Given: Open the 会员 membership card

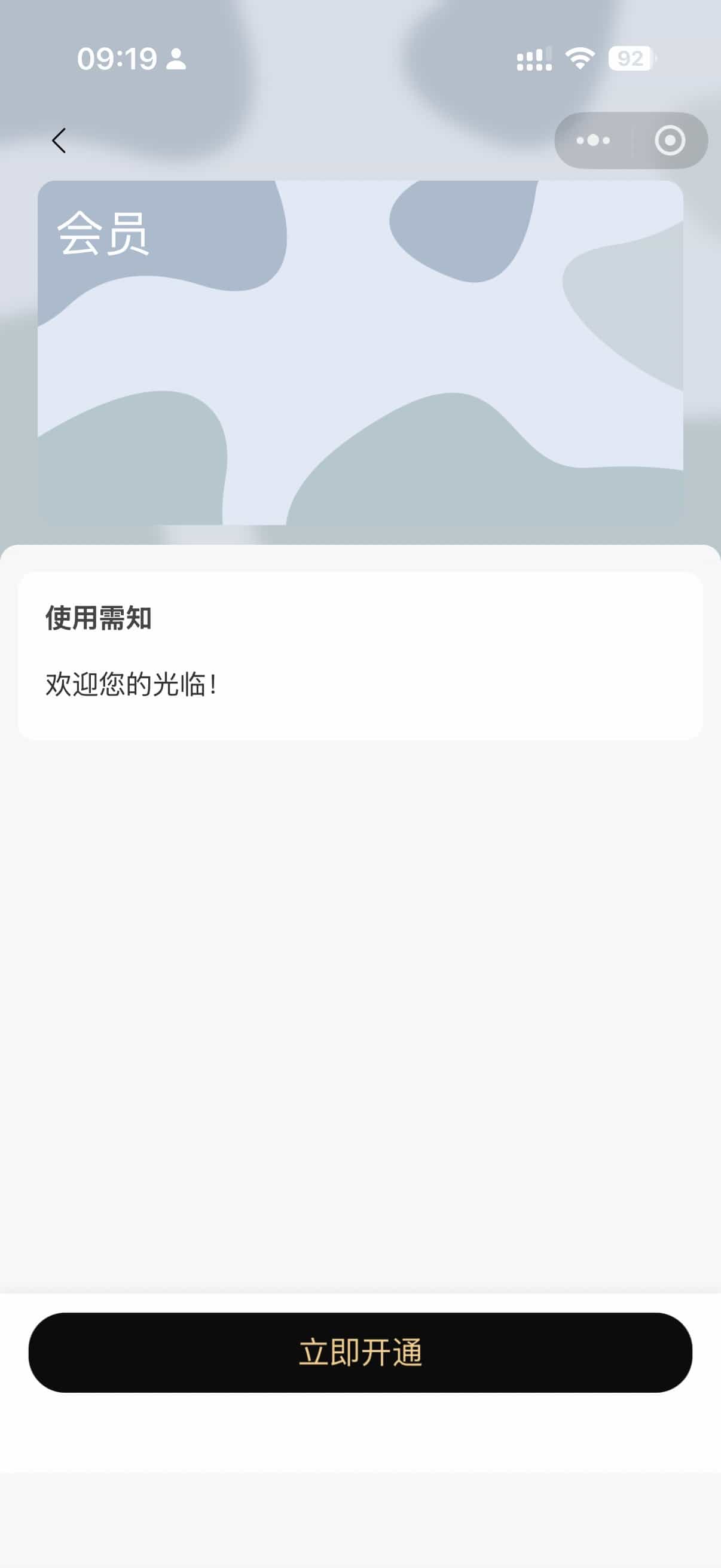Looking at the screenshot, I should pyautogui.click(x=360, y=352).
